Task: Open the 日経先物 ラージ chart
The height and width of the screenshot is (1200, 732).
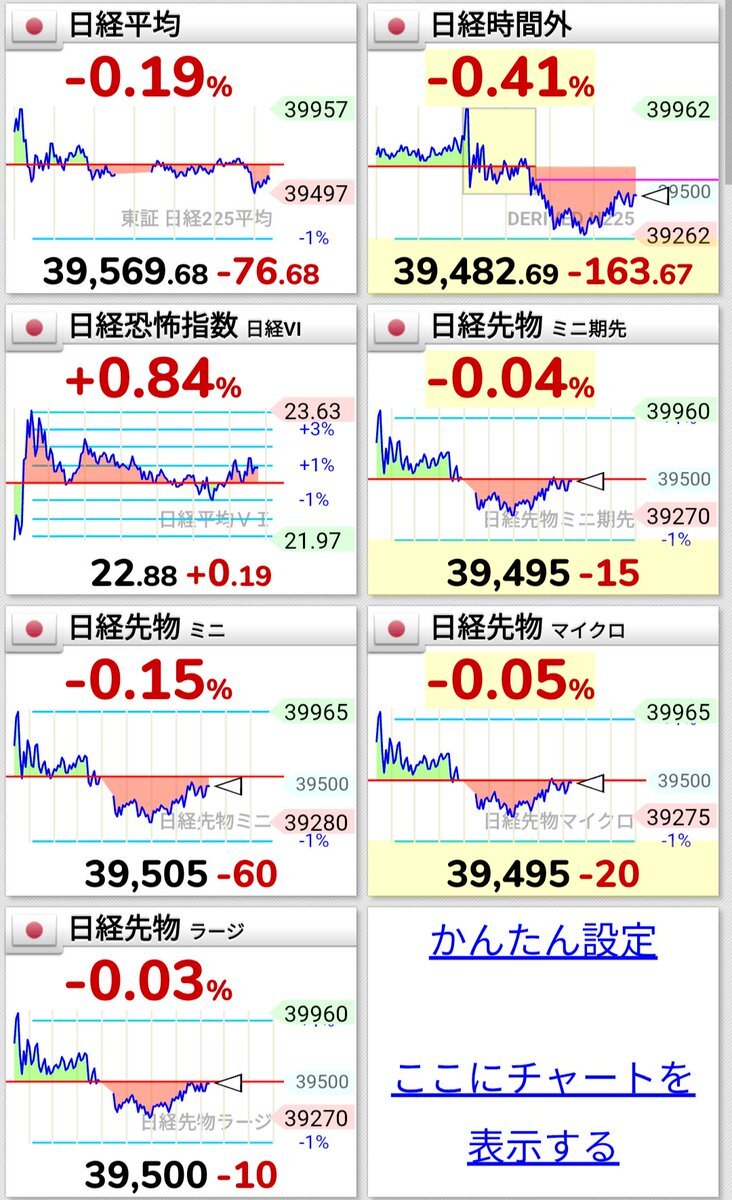Action: coord(181,1052)
